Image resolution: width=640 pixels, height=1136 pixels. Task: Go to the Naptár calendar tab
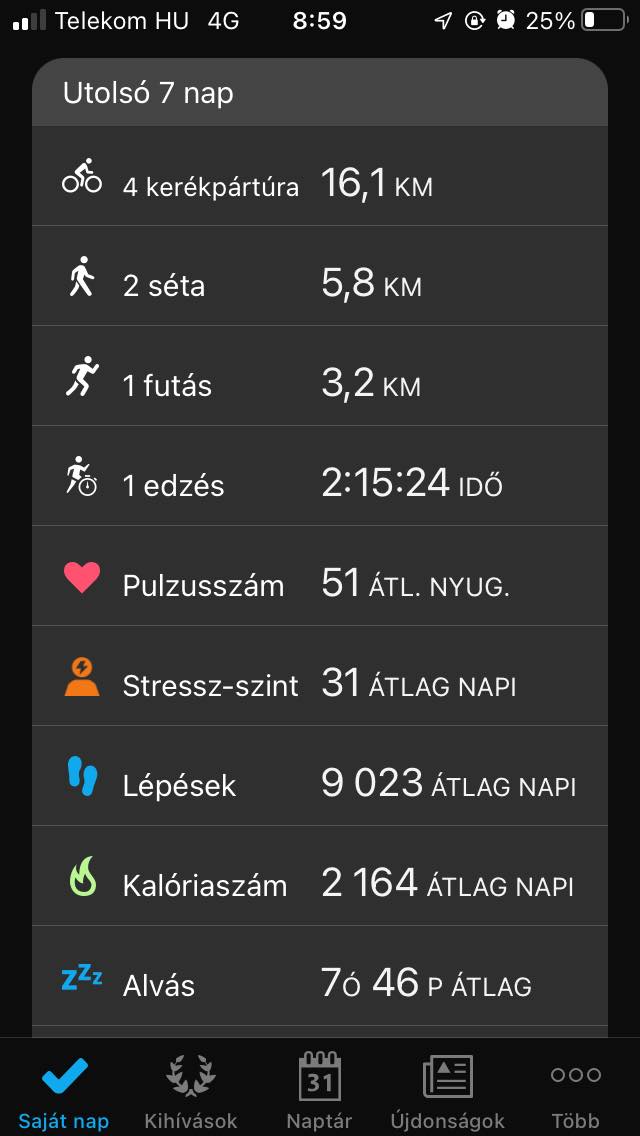click(x=319, y=1090)
